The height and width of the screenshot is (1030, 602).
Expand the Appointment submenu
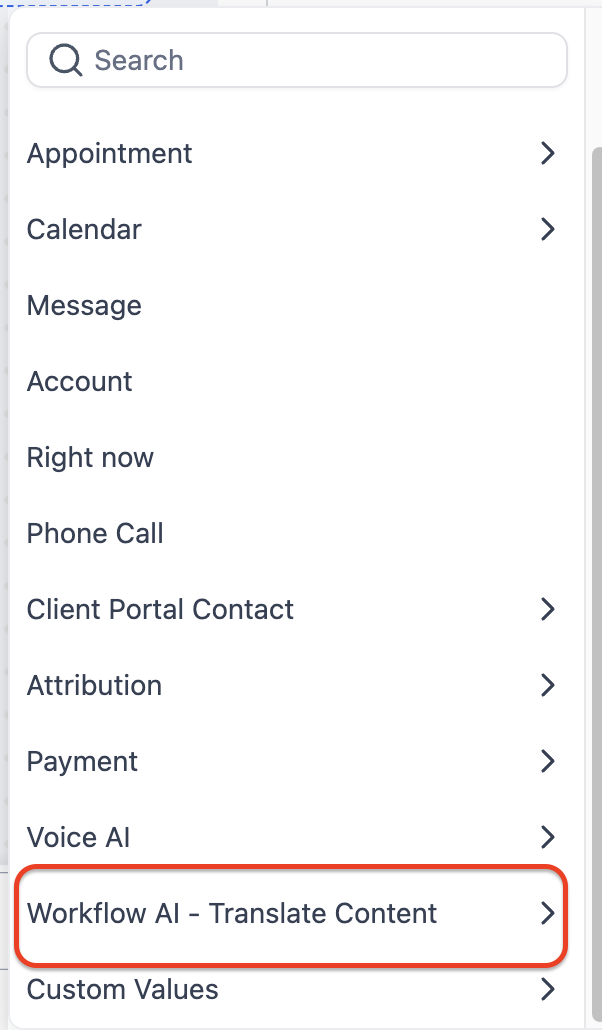(x=291, y=153)
